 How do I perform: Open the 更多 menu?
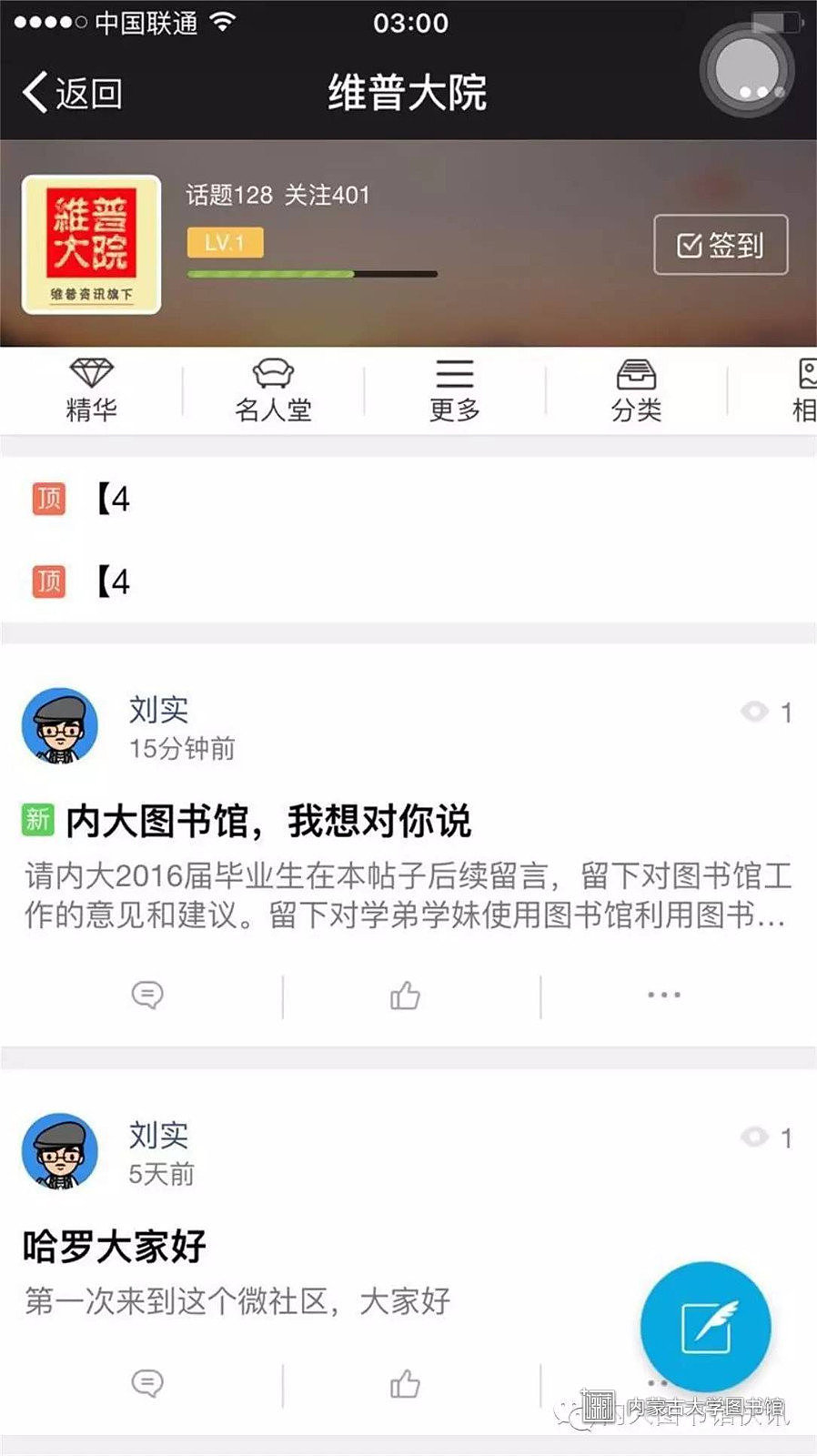point(455,391)
